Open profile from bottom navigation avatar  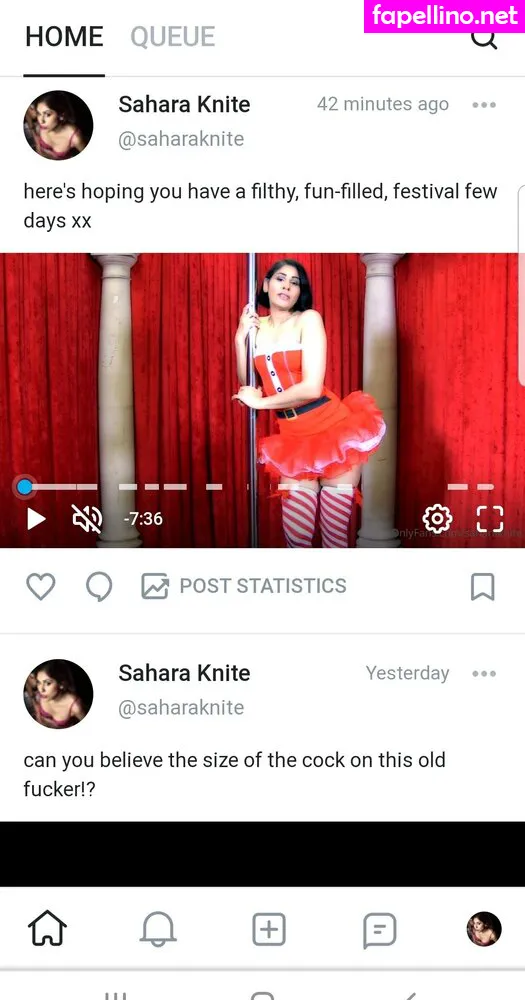pyautogui.click(x=484, y=929)
